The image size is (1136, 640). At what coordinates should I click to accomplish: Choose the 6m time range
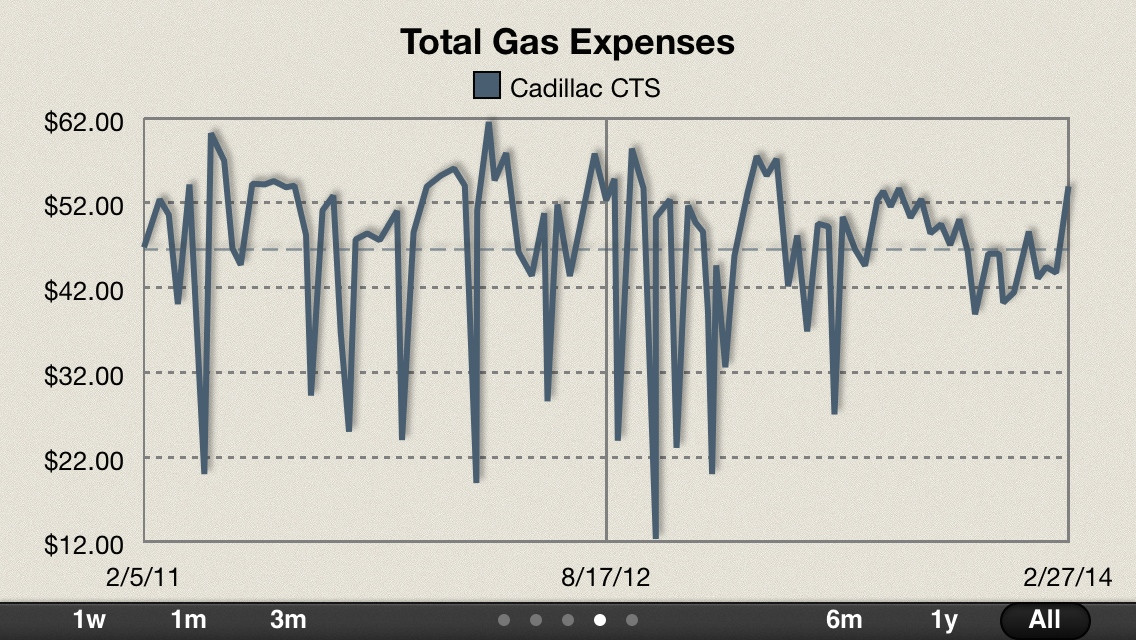(x=844, y=620)
